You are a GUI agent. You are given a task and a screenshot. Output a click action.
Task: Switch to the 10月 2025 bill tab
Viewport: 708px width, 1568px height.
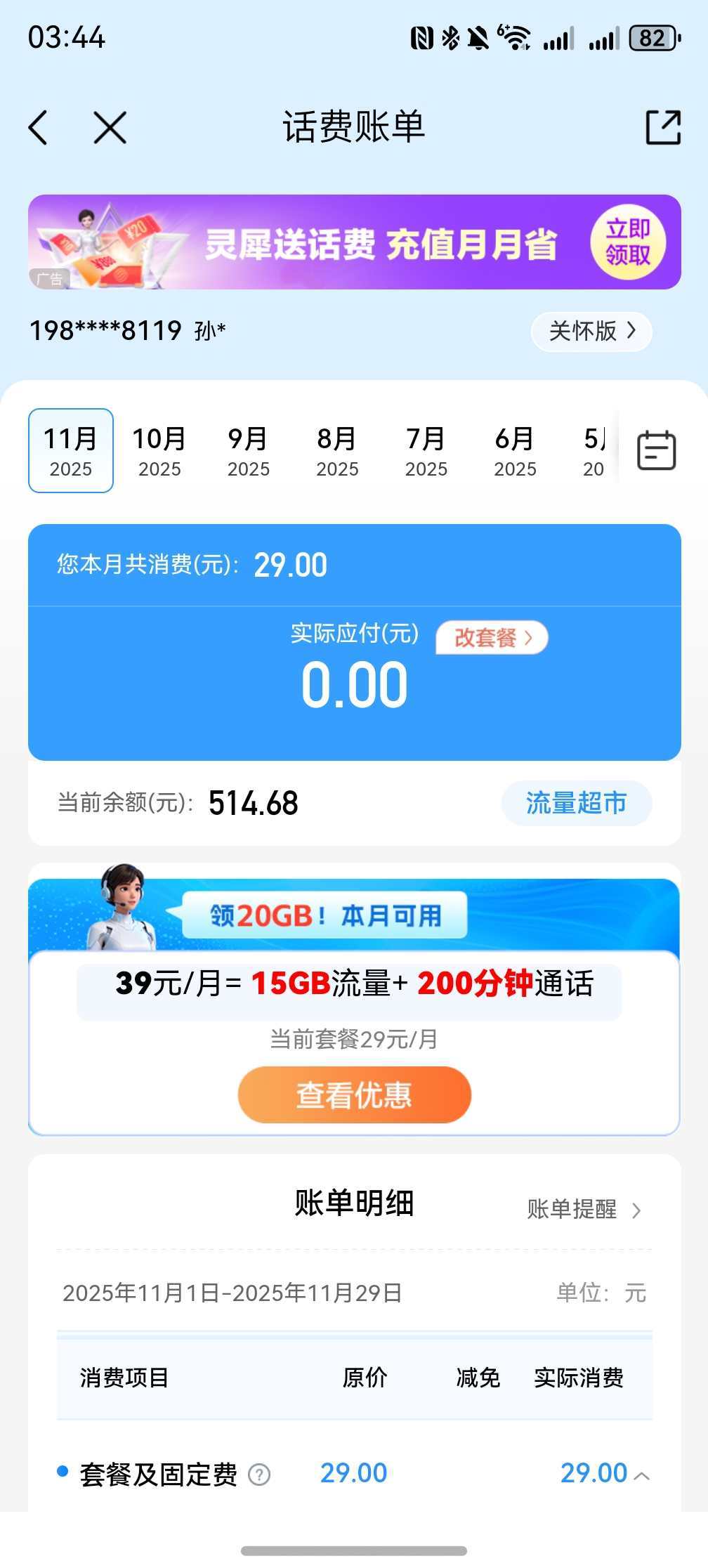[x=159, y=450]
